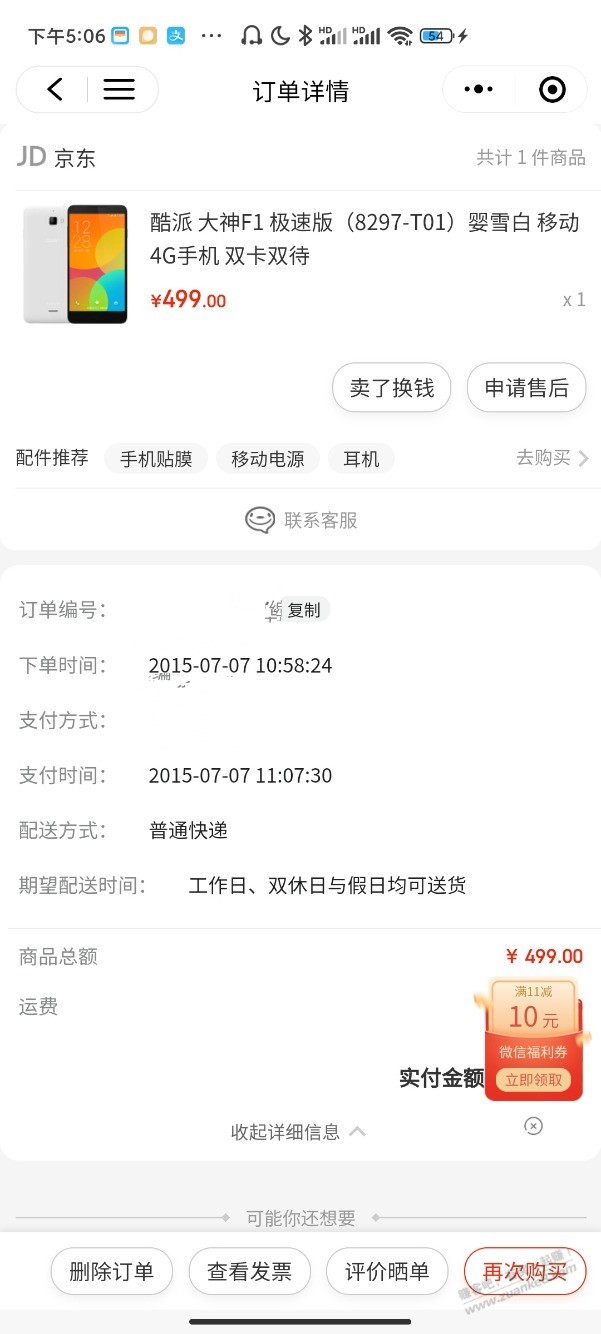Close the mini program with the circle icon
Screen dimensions: 601x1334
click(x=552, y=90)
